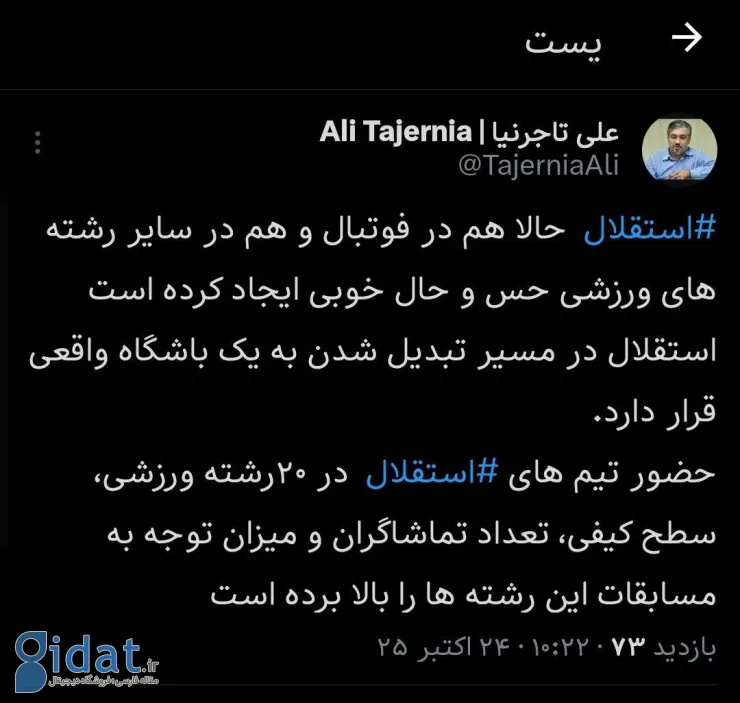Open the #استقلال hashtag before 'حالا هم در فوتبال'
Image resolution: width=740 pixels, height=703 pixels.
coord(649,228)
